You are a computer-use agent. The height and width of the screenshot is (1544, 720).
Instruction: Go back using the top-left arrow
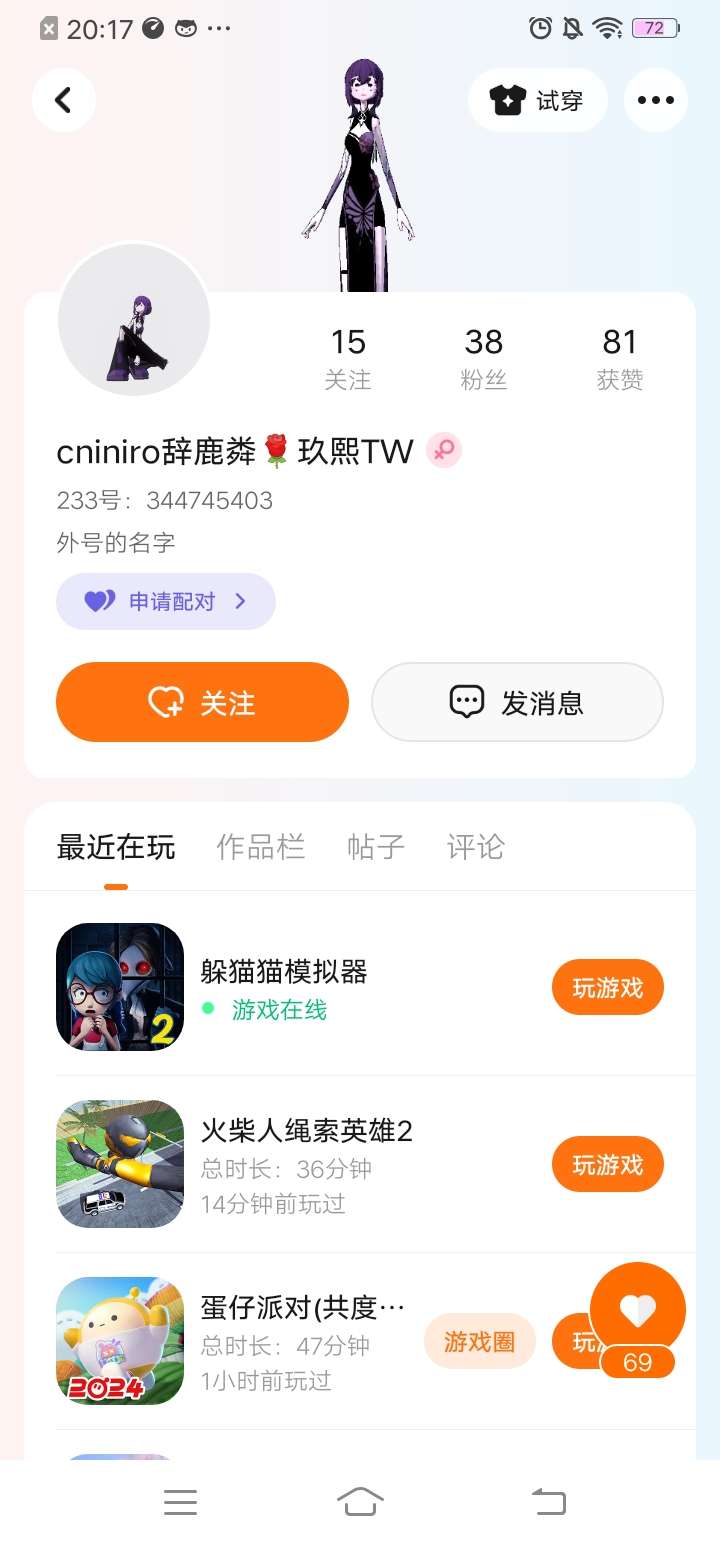pos(63,100)
